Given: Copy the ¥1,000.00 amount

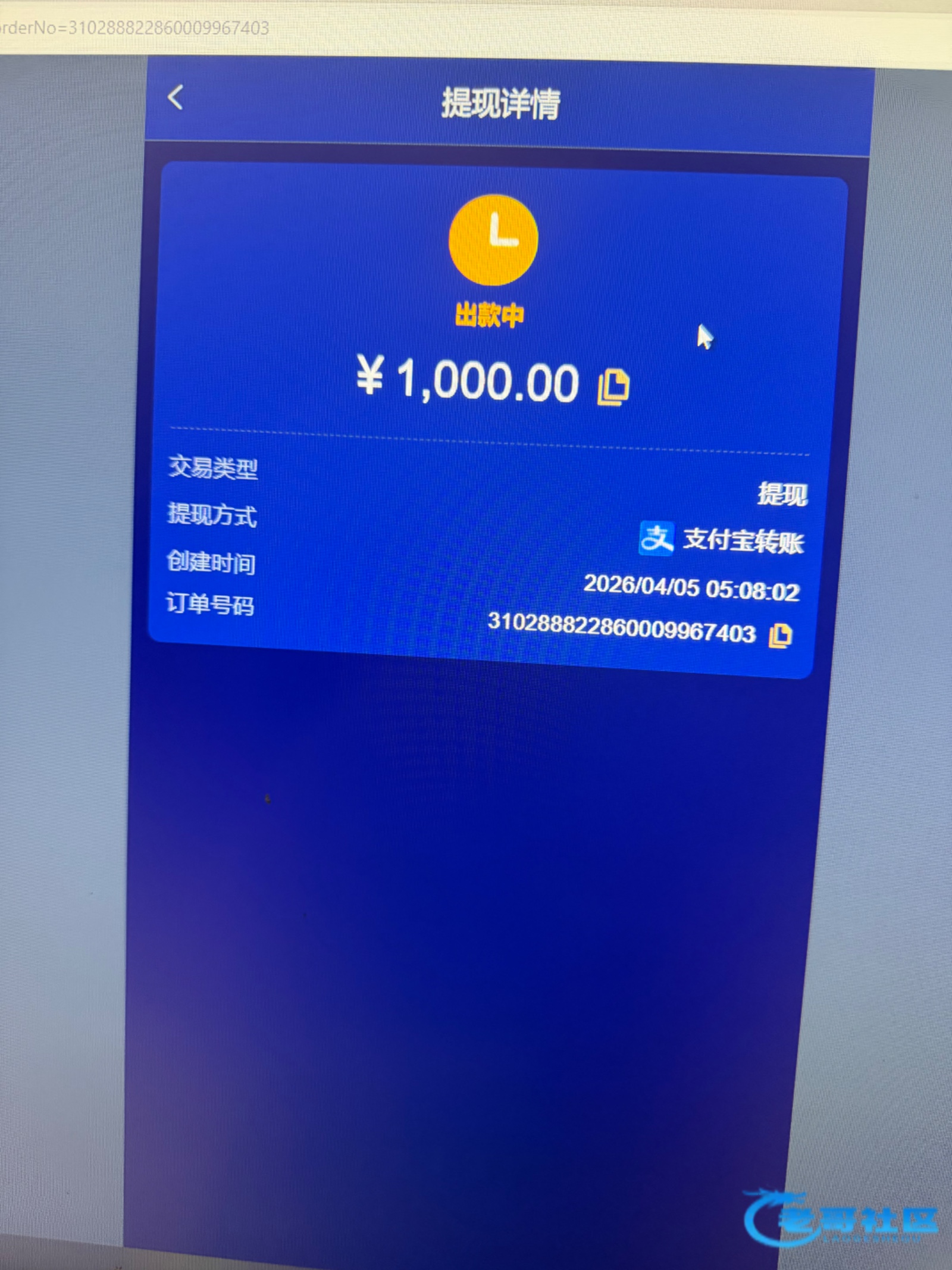Looking at the screenshot, I should pos(613,387).
